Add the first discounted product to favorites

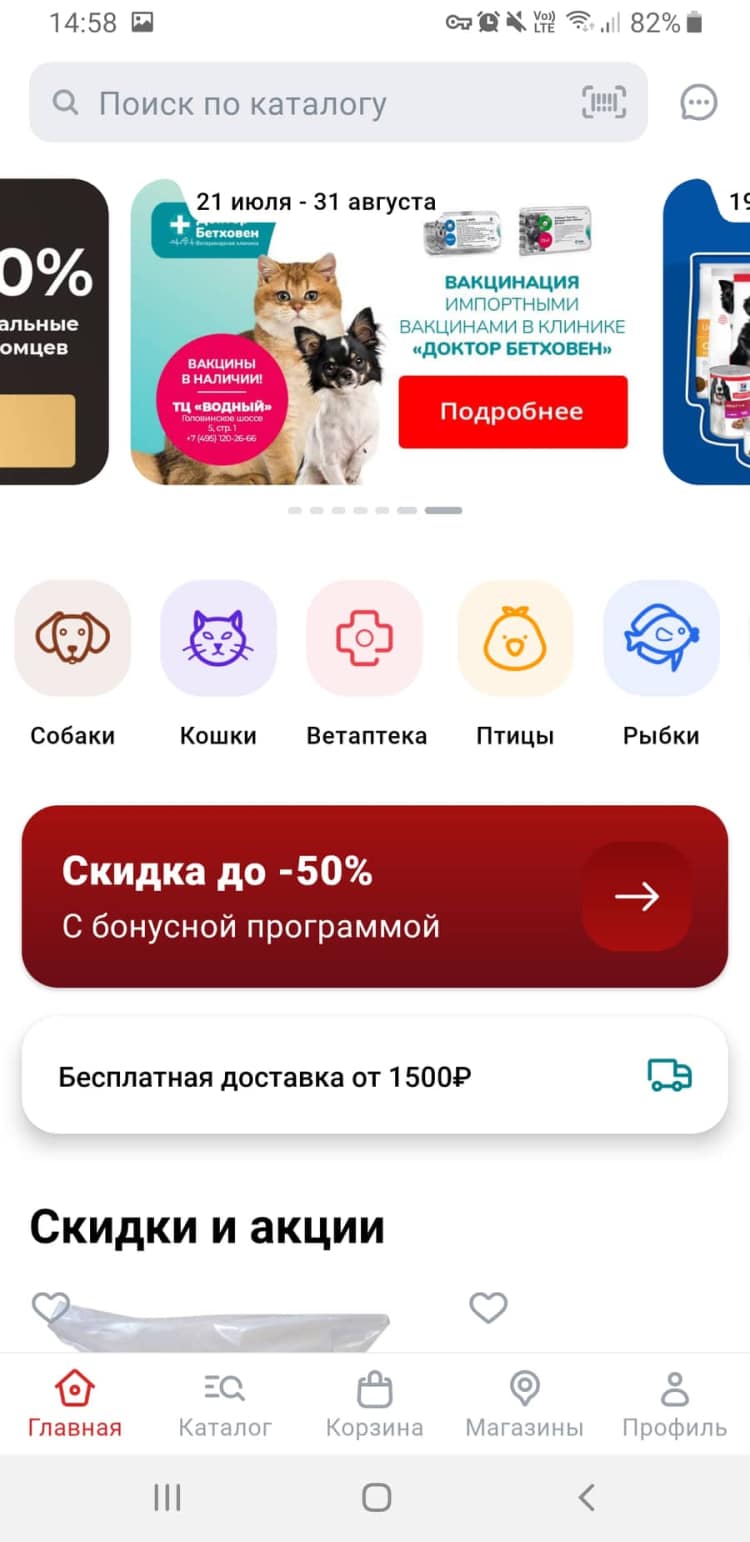(x=50, y=1308)
